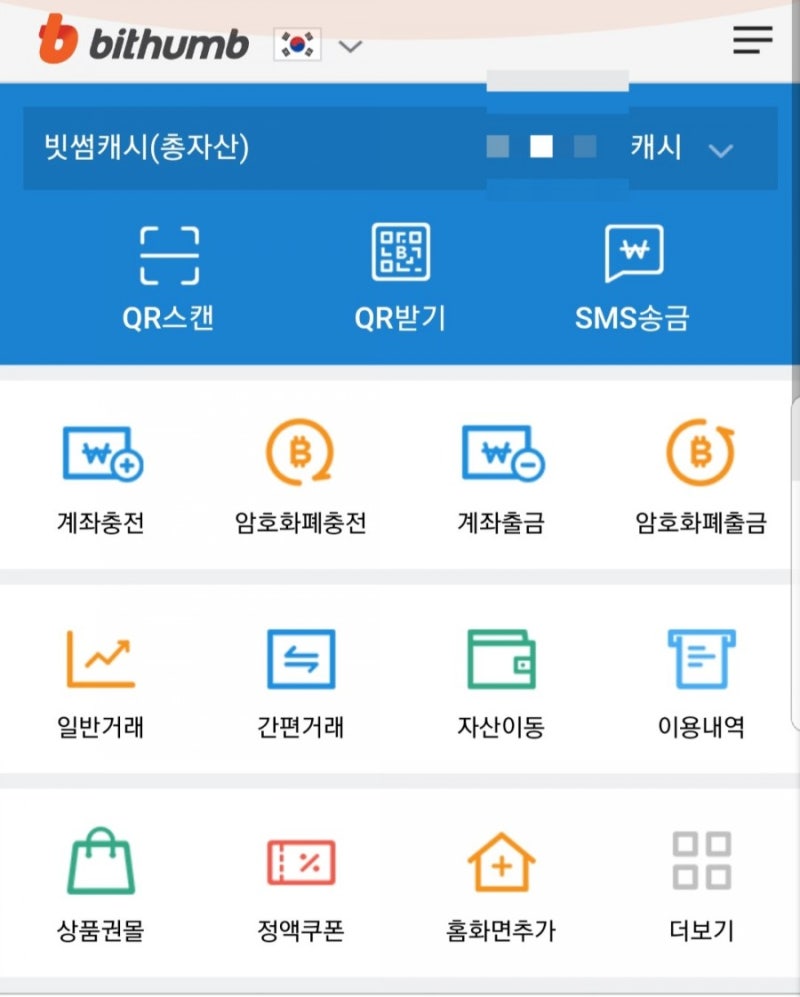Screen dimensions: 800x997
Task: Add home screen via 홈화면추가 icon
Action: tap(500, 883)
